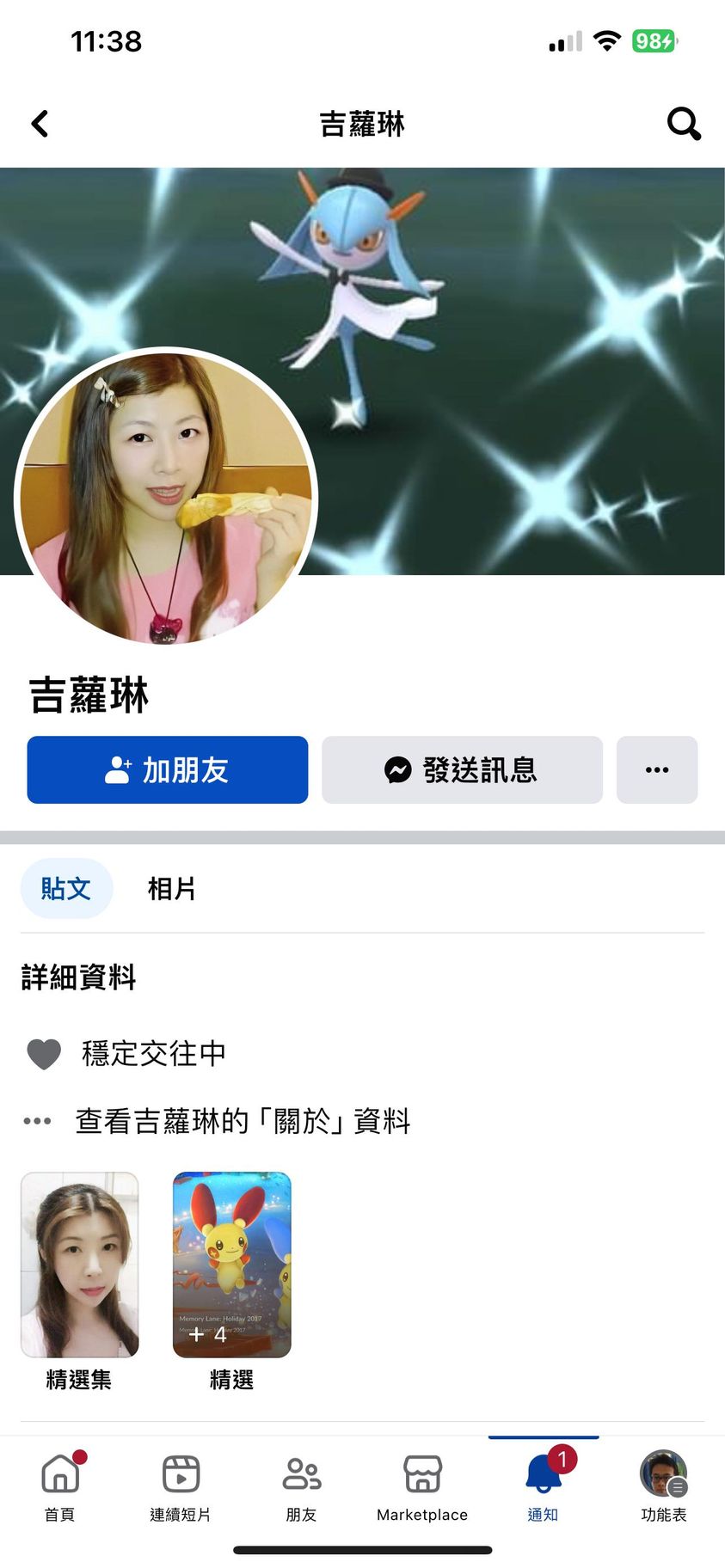Switch to the 相片 tab

[x=171, y=888]
